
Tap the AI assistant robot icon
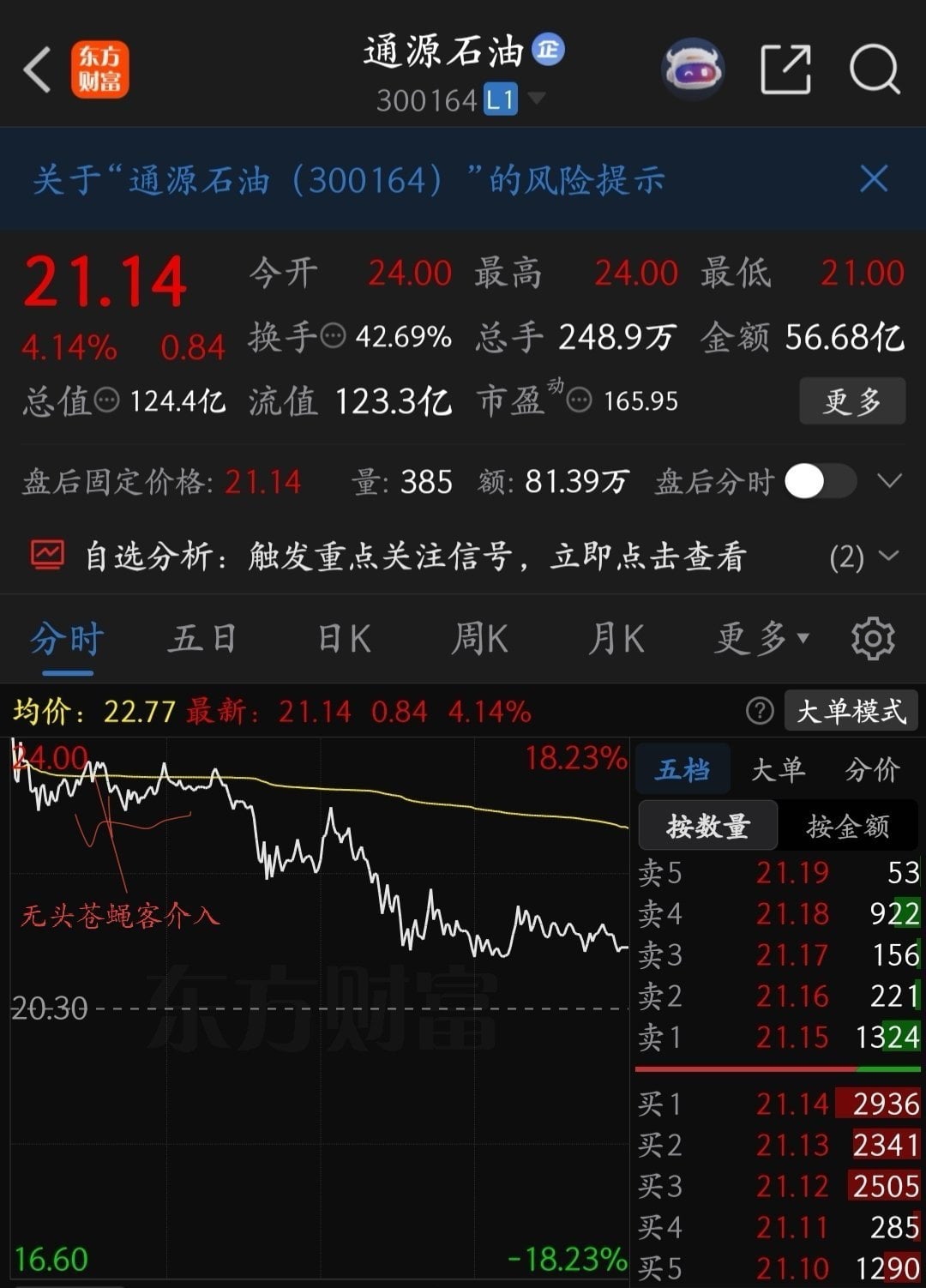[x=693, y=66]
